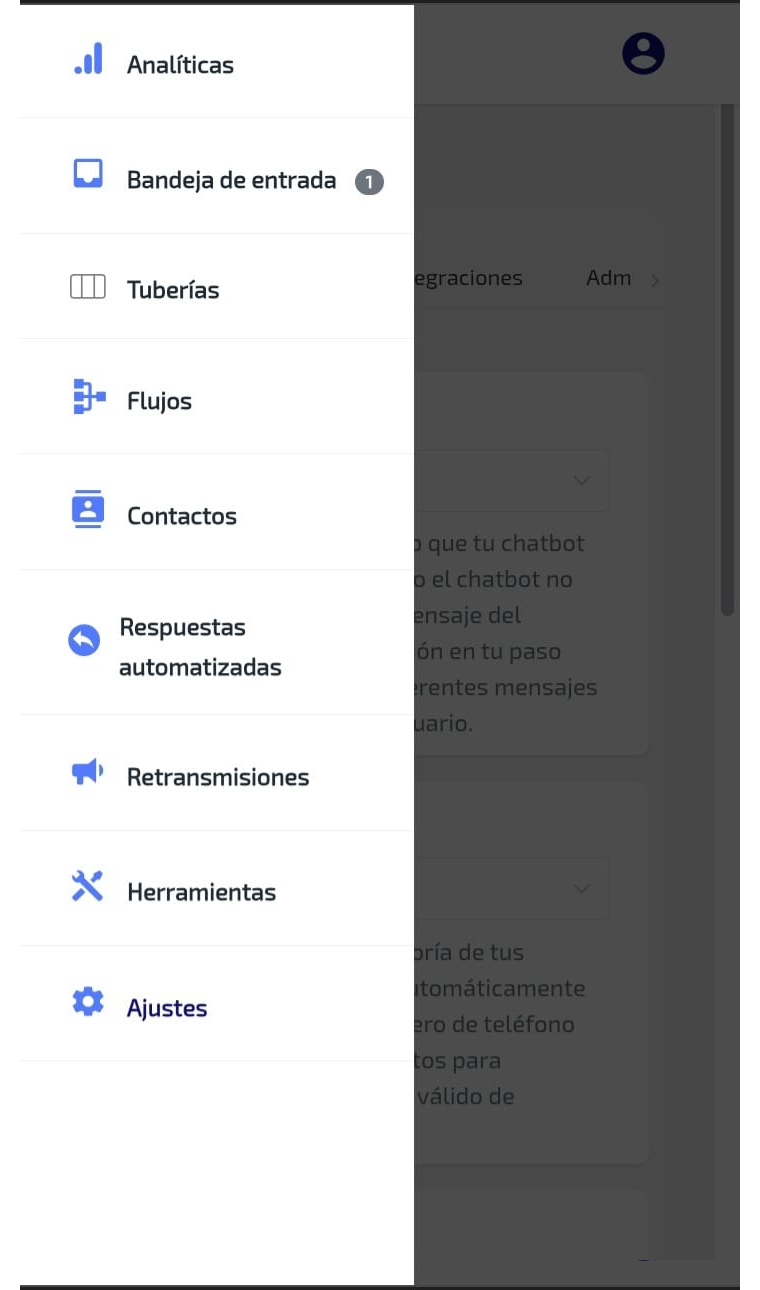760x1290 pixels.
Task: Open Tuberías from the drawer
Action: (x=216, y=289)
